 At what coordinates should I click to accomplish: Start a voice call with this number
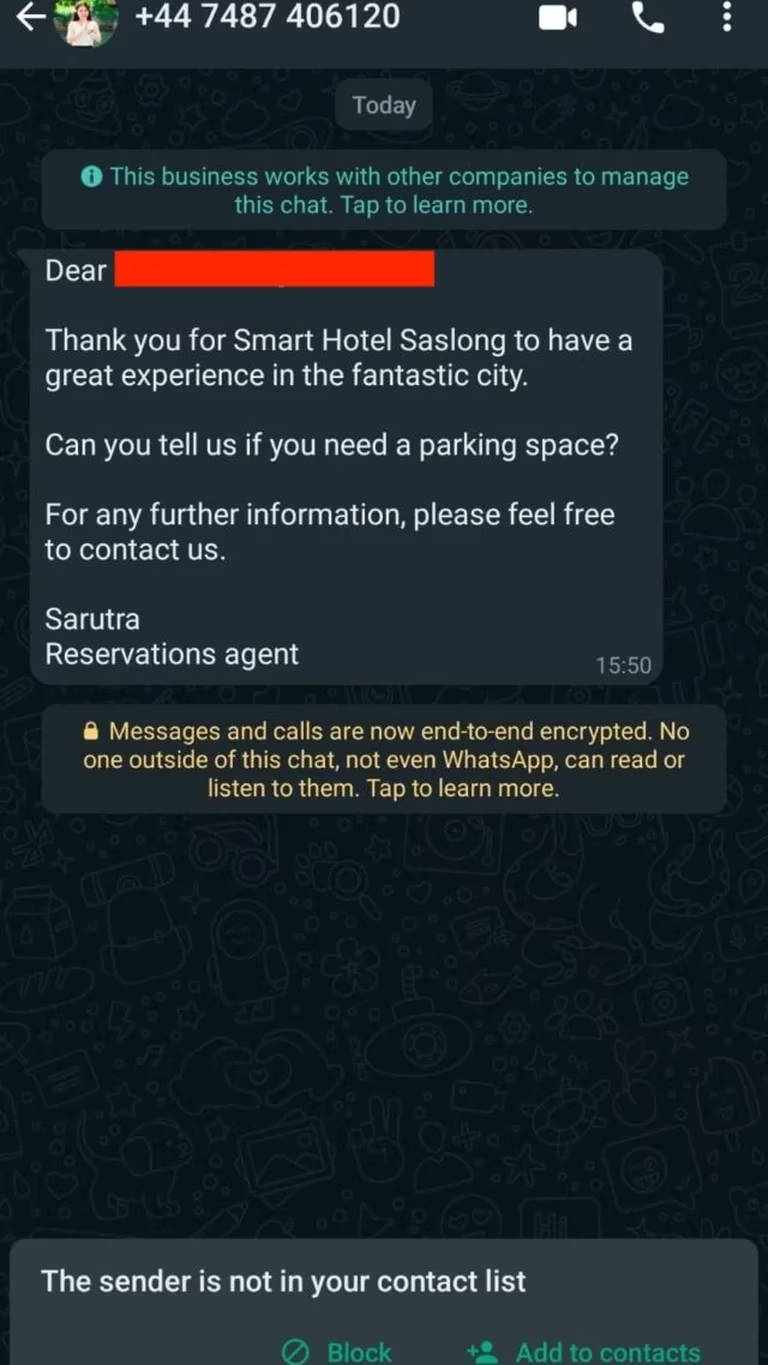coord(648,17)
